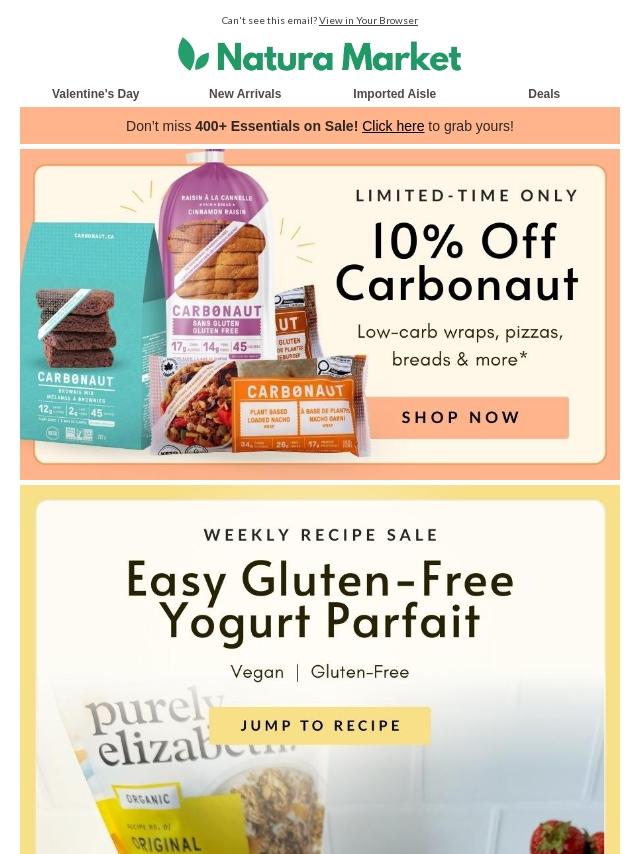Open the View in Your Browser link
This screenshot has height=854, width=640.
(368, 20)
